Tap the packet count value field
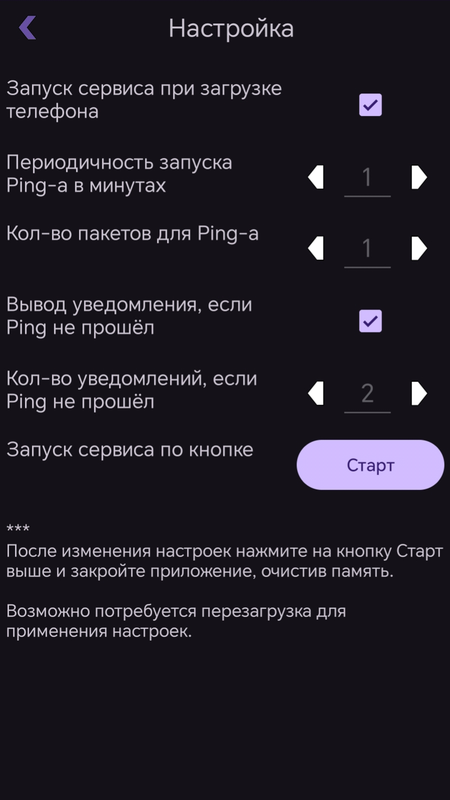The width and height of the screenshot is (450, 800). tap(367, 249)
